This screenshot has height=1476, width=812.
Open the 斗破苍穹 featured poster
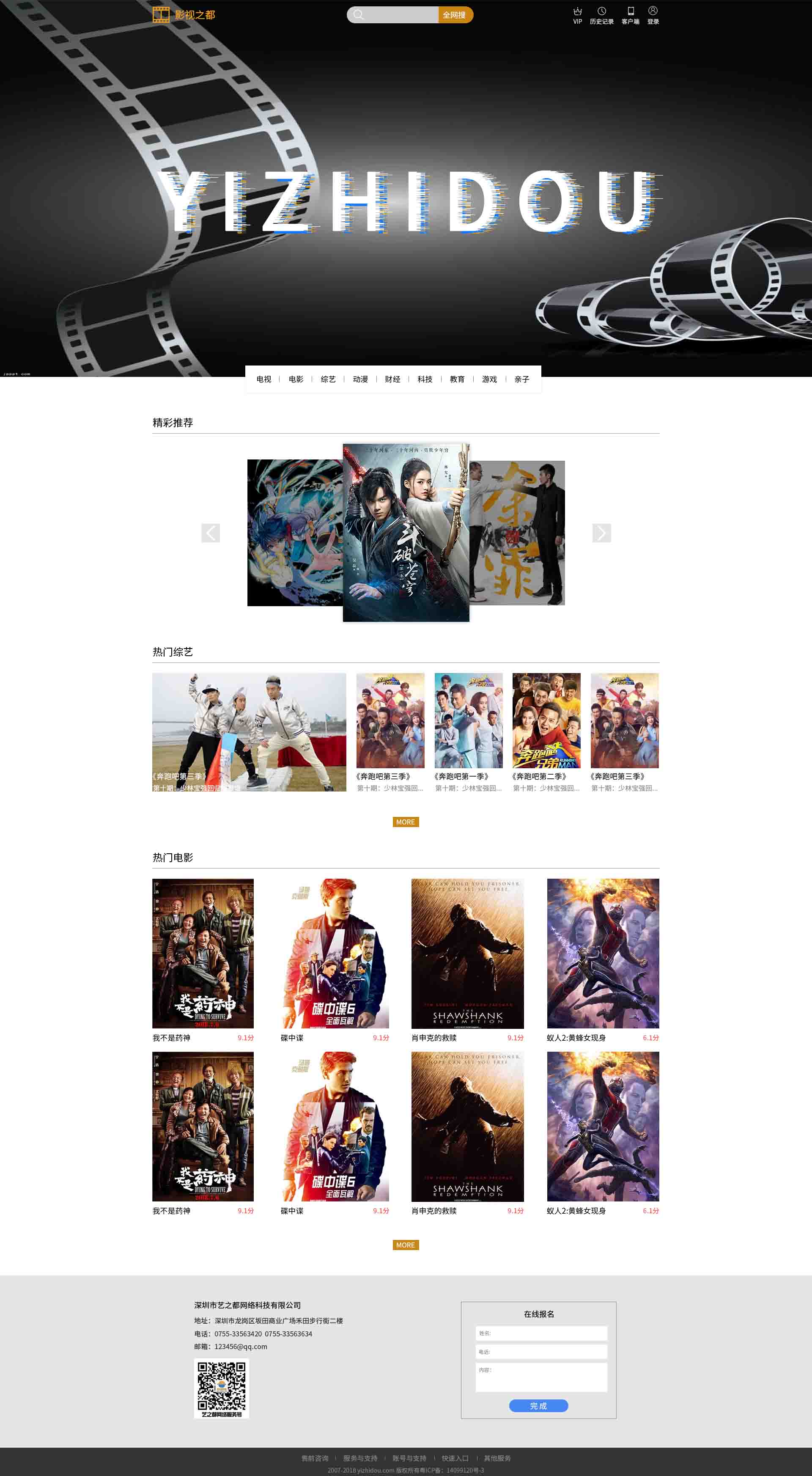pyautogui.click(x=406, y=533)
